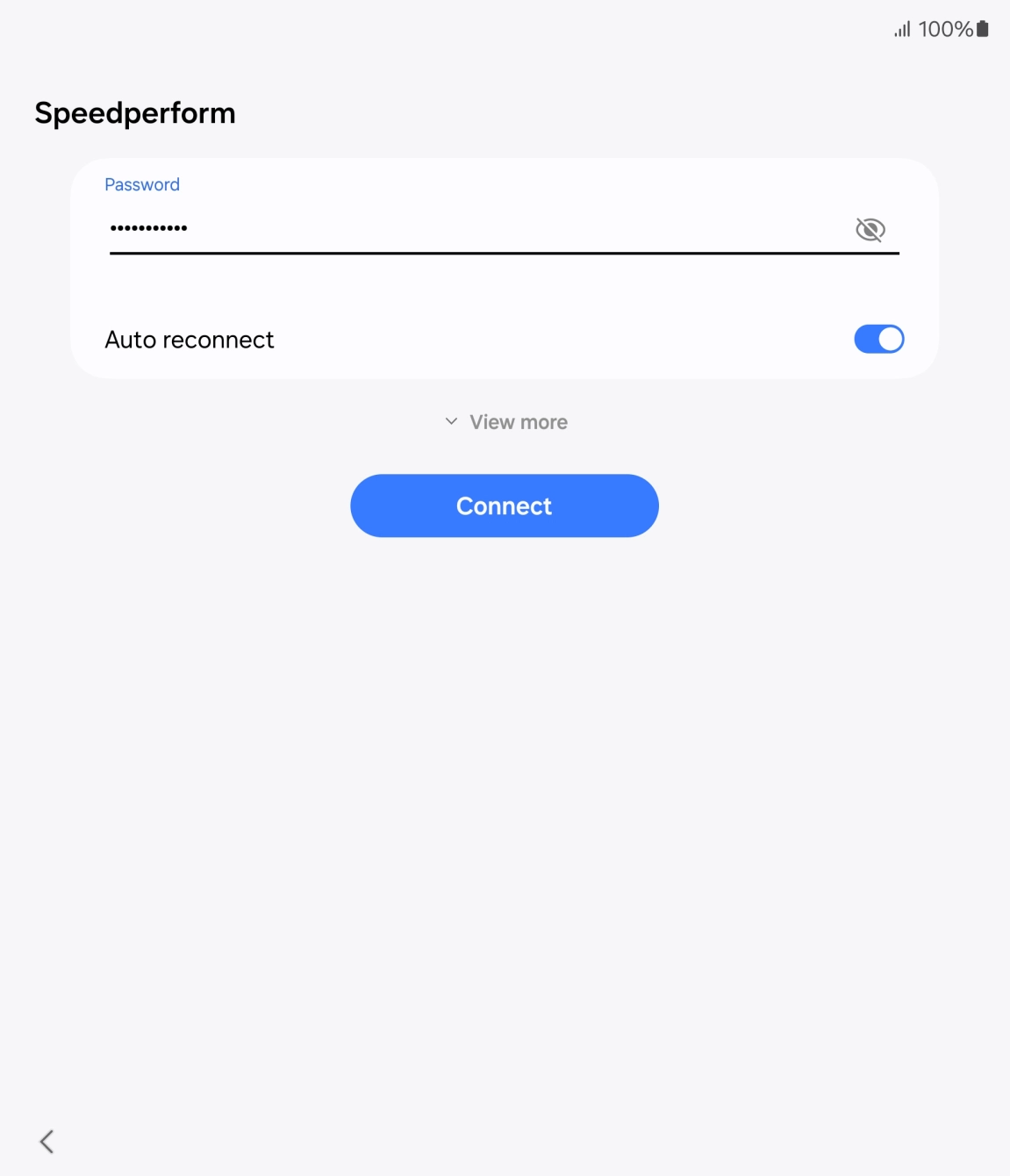Click inside the password input field
This screenshot has height=1176, width=1010.
coord(439,227)
